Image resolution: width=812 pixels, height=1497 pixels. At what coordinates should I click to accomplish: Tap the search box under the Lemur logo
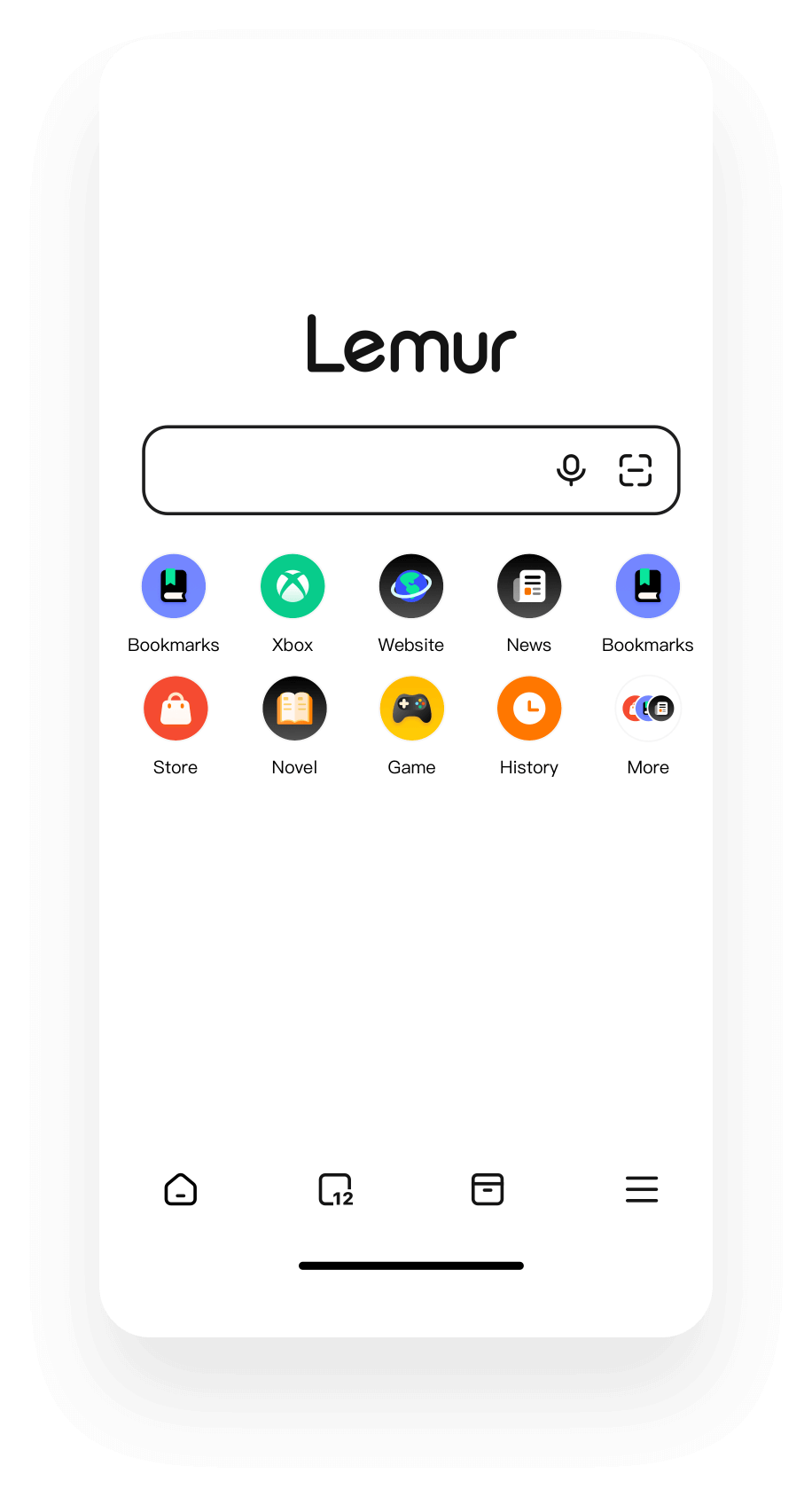coord(346,470)
